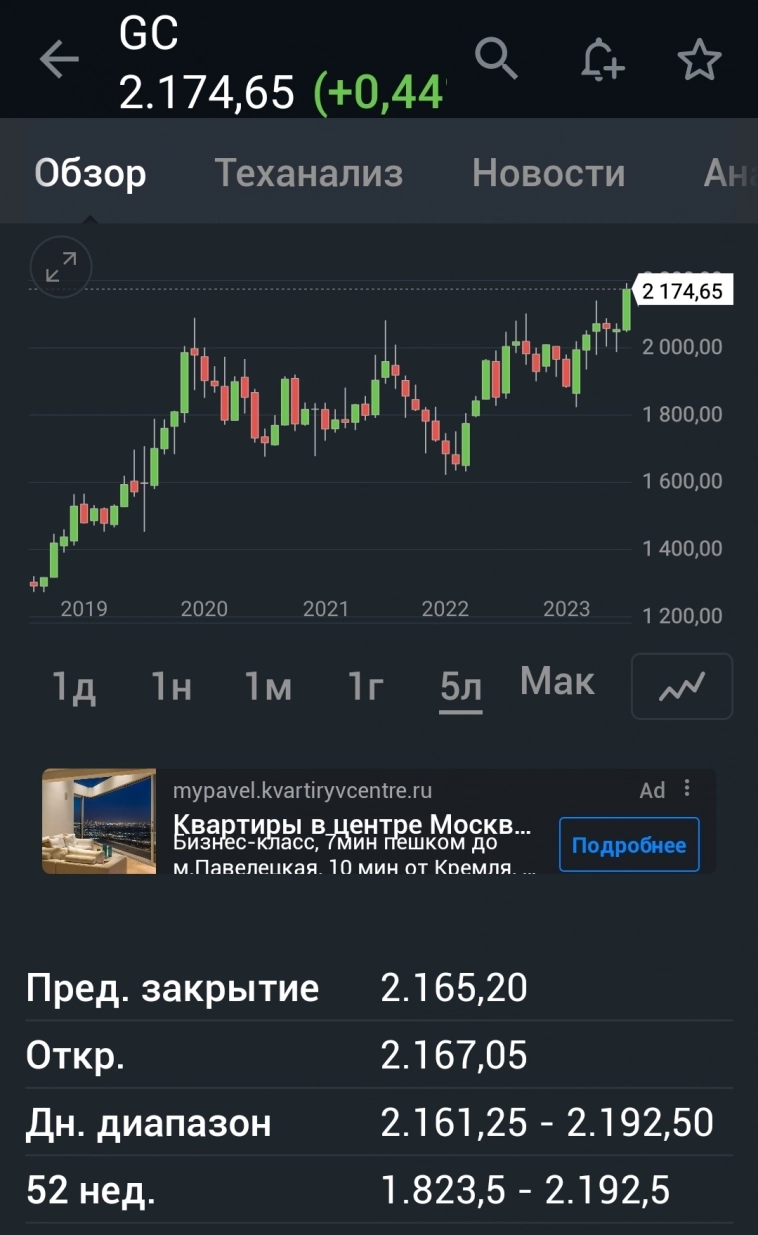Expand the chart to fullscreen
The width and height of the screenshot is (758, 1235).
[61, 267]
